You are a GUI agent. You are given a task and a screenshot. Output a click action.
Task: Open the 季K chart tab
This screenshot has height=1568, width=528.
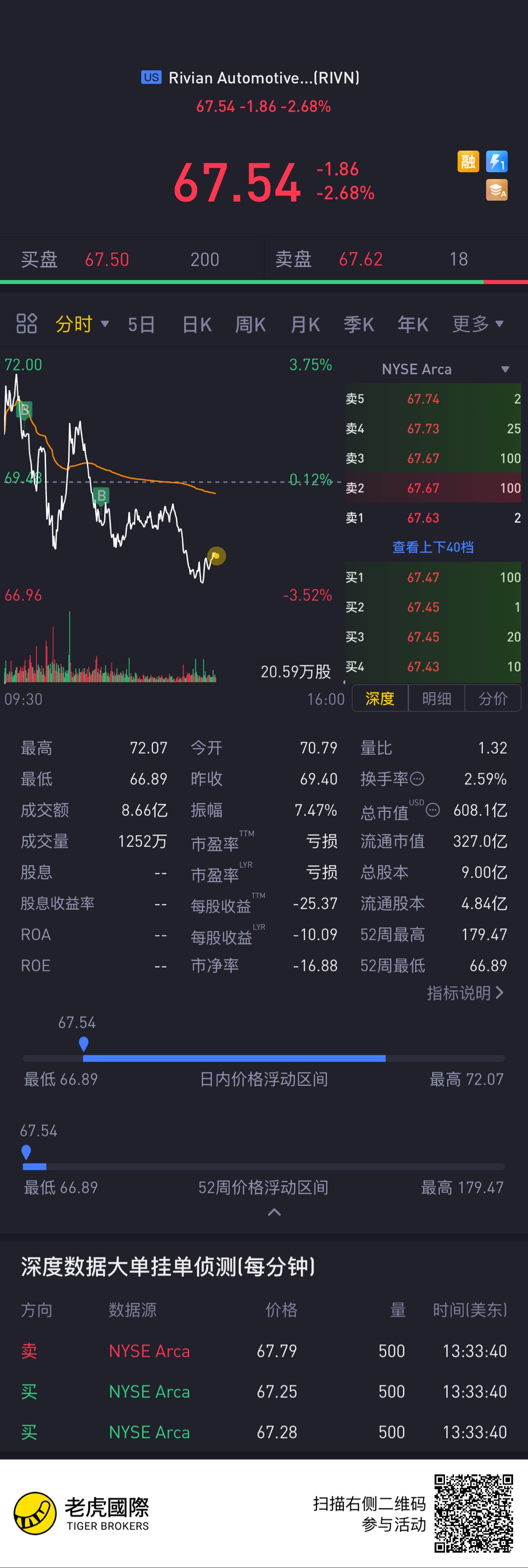tap(358, 324)
